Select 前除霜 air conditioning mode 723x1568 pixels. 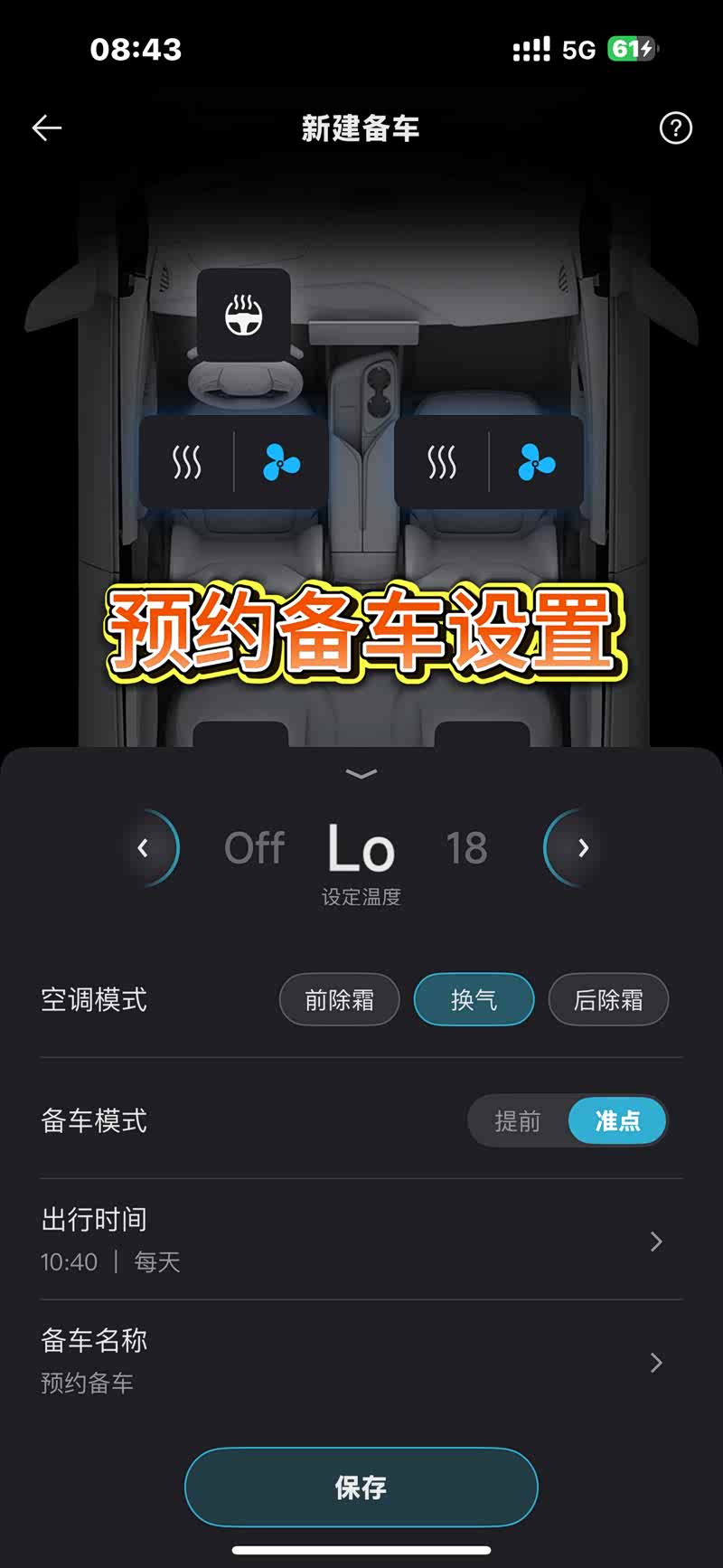[x=339, y=999]
